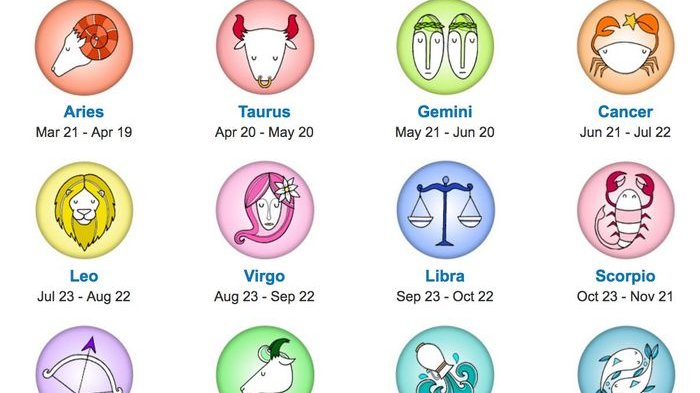Select the Scorpio sign link

625,276
